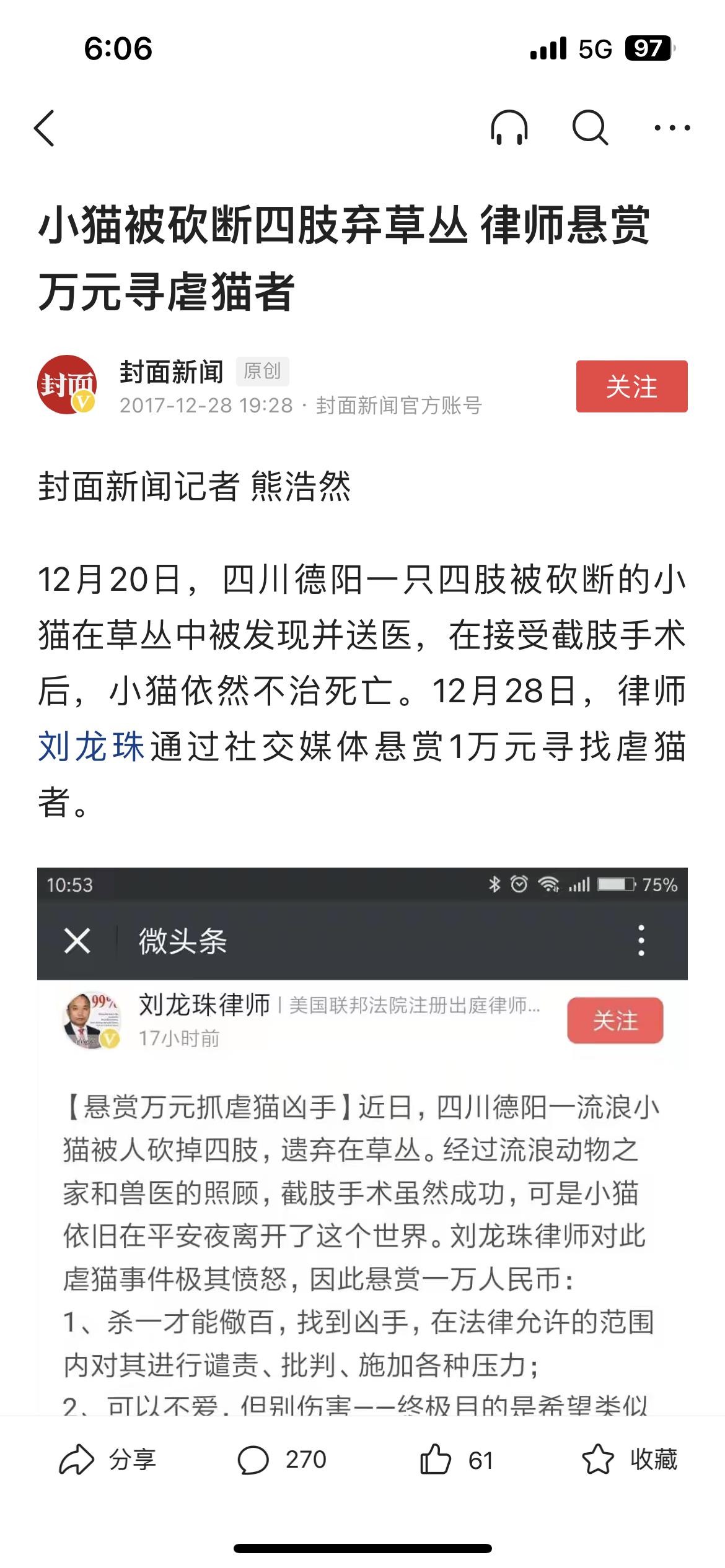Go back using the top-left arrow
The image size is (725, 1568).
click(45, 128)
